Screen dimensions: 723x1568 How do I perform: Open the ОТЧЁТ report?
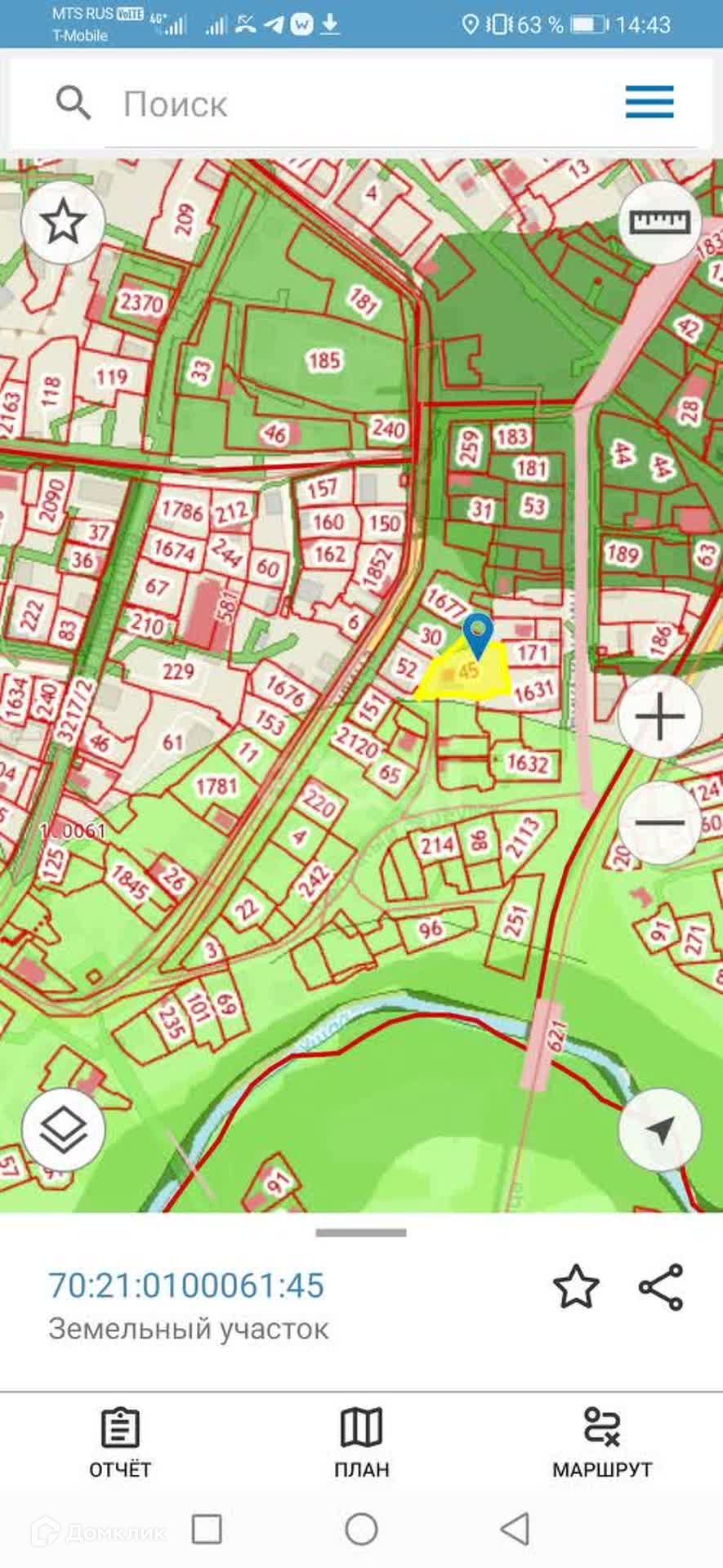(x=120, y=1444)
